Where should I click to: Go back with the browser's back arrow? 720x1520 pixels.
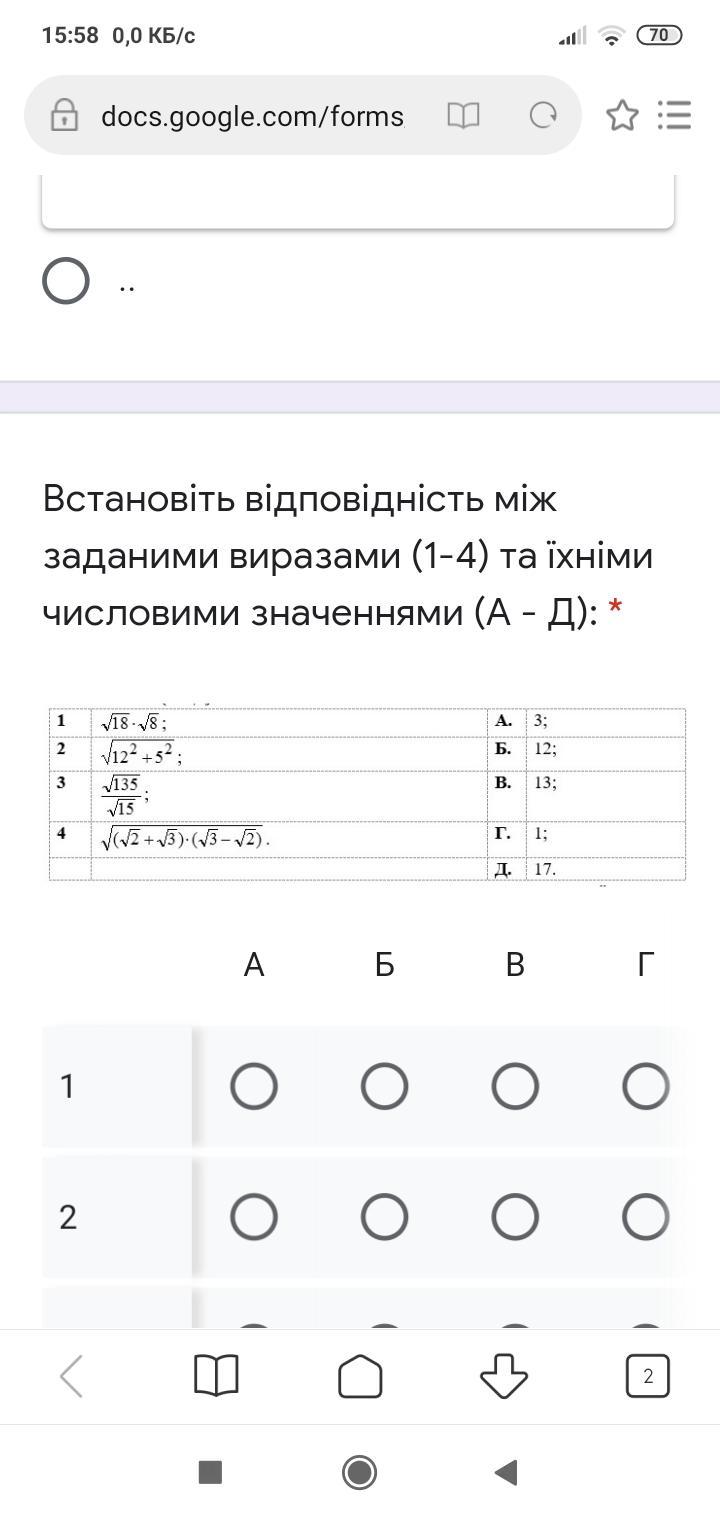point(71,1377)
